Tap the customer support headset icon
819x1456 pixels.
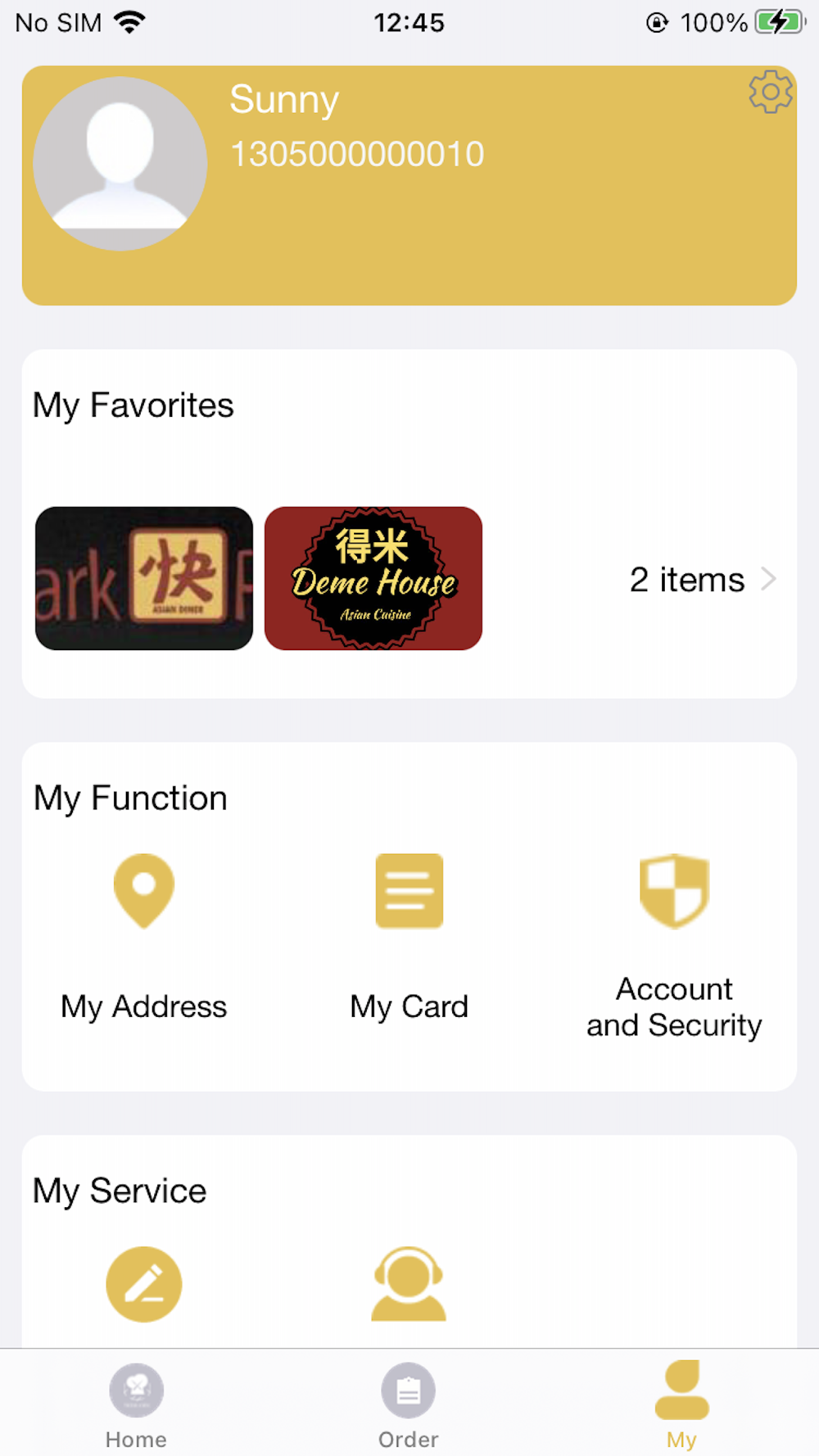tap(409, 1284)
